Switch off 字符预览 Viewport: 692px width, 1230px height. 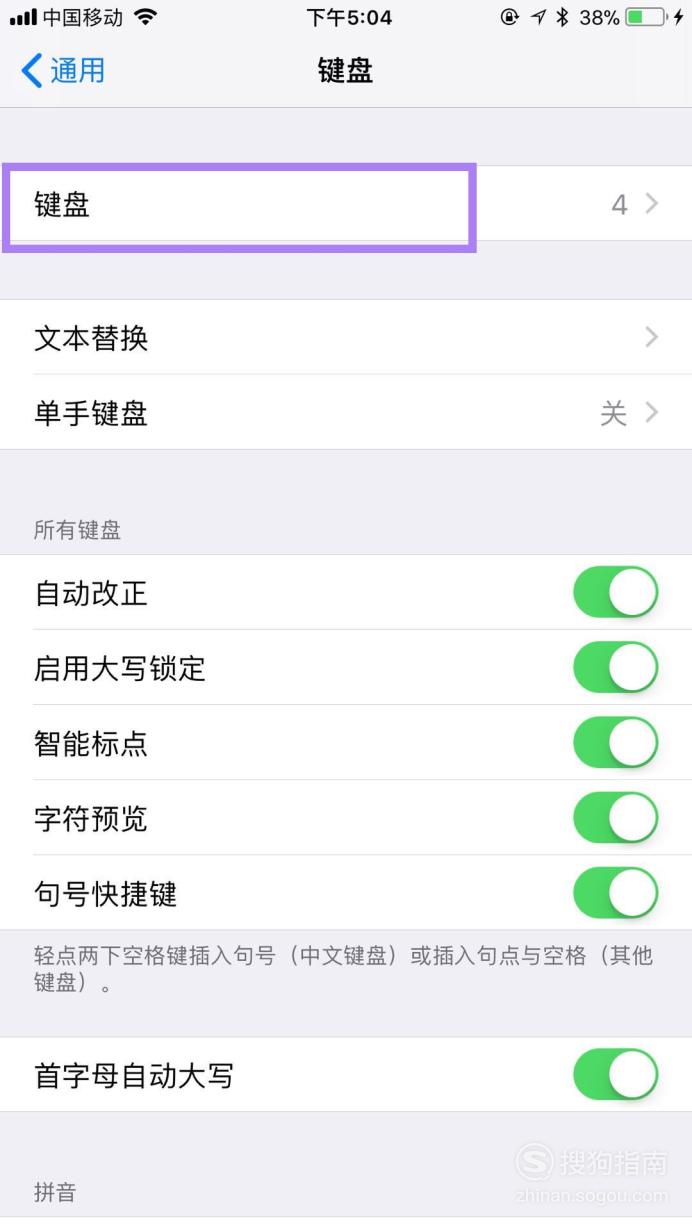click(616, 818)
